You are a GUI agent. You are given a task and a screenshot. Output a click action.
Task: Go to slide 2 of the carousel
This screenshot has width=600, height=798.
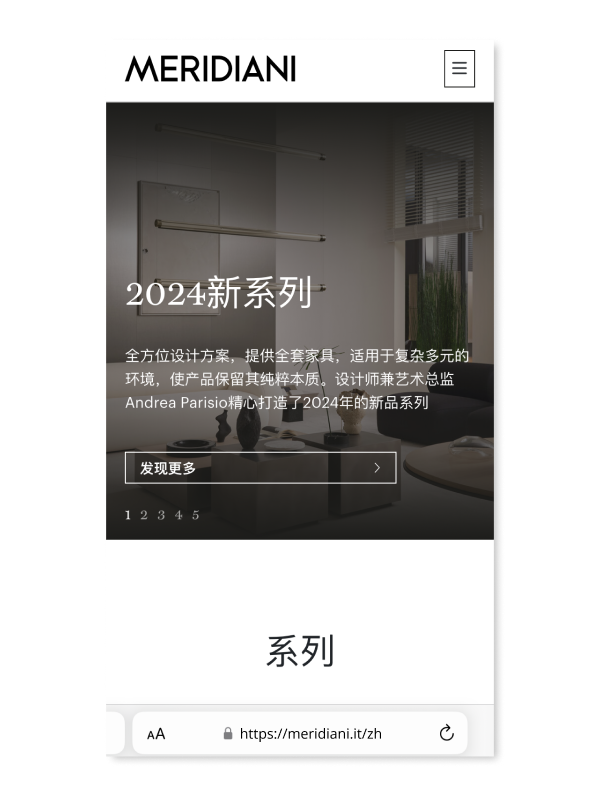coord(144,515)
